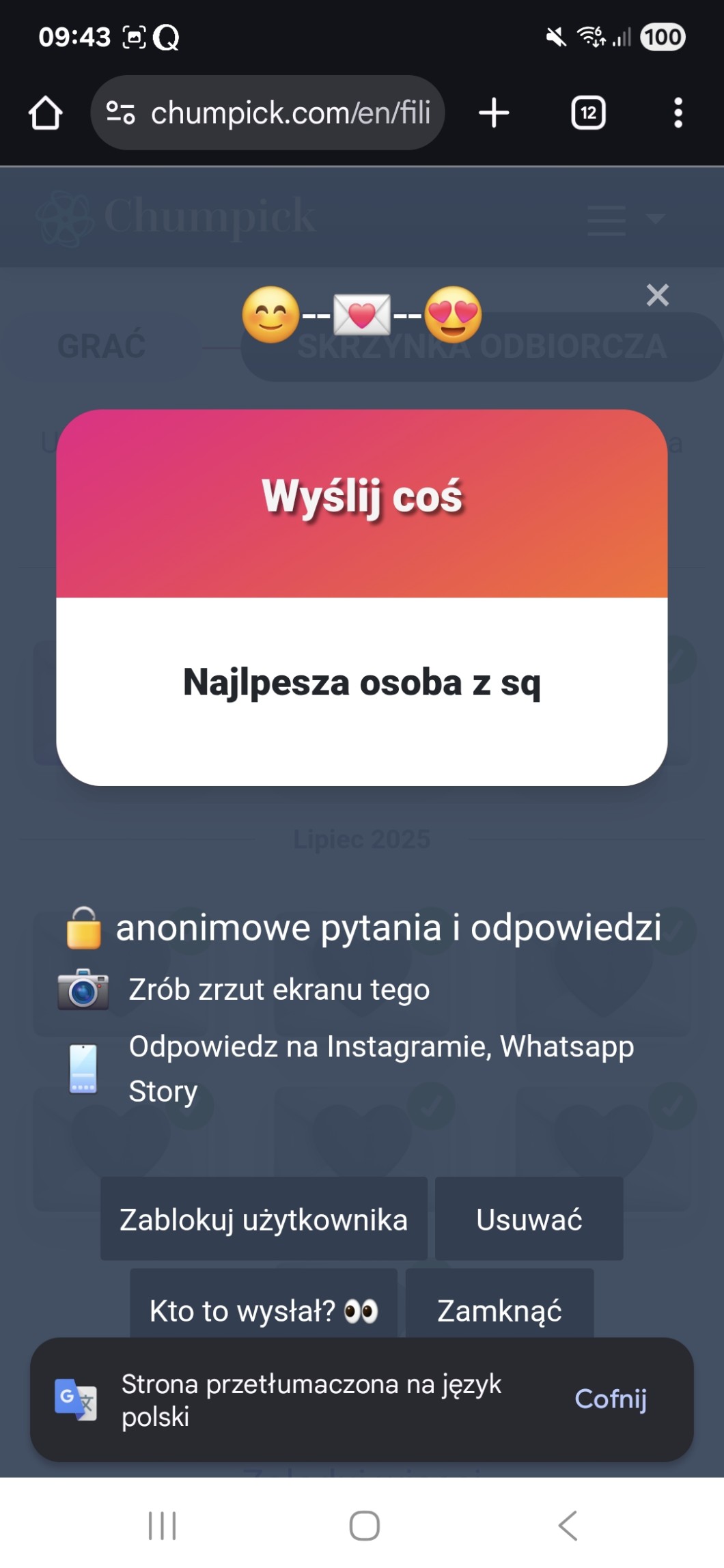Screen dimensions: 724x1568
Task: Tap the Zablokuj użytkownika button
Action: [264, 1219]
